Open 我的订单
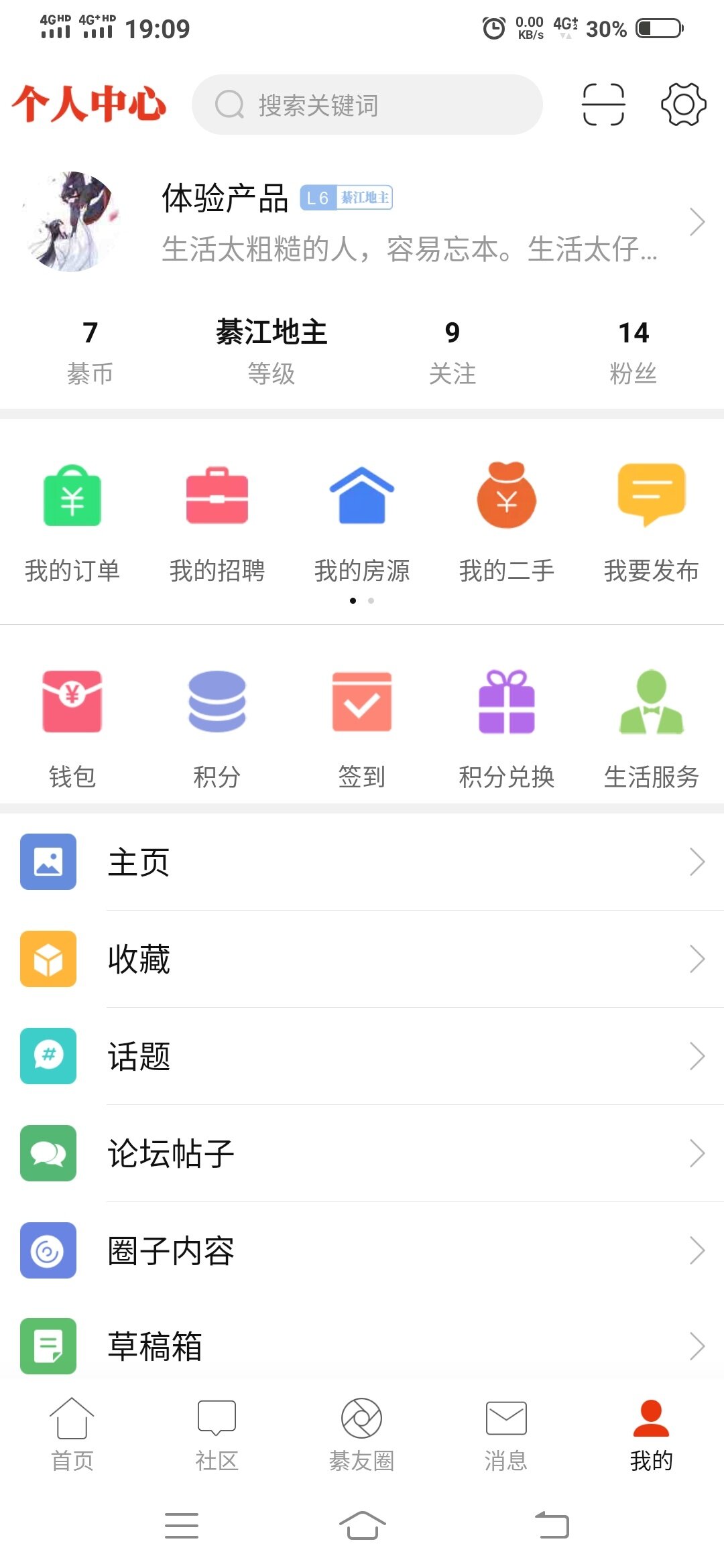724x1568 pixels. pyautogui.click(x=72, y=523)
